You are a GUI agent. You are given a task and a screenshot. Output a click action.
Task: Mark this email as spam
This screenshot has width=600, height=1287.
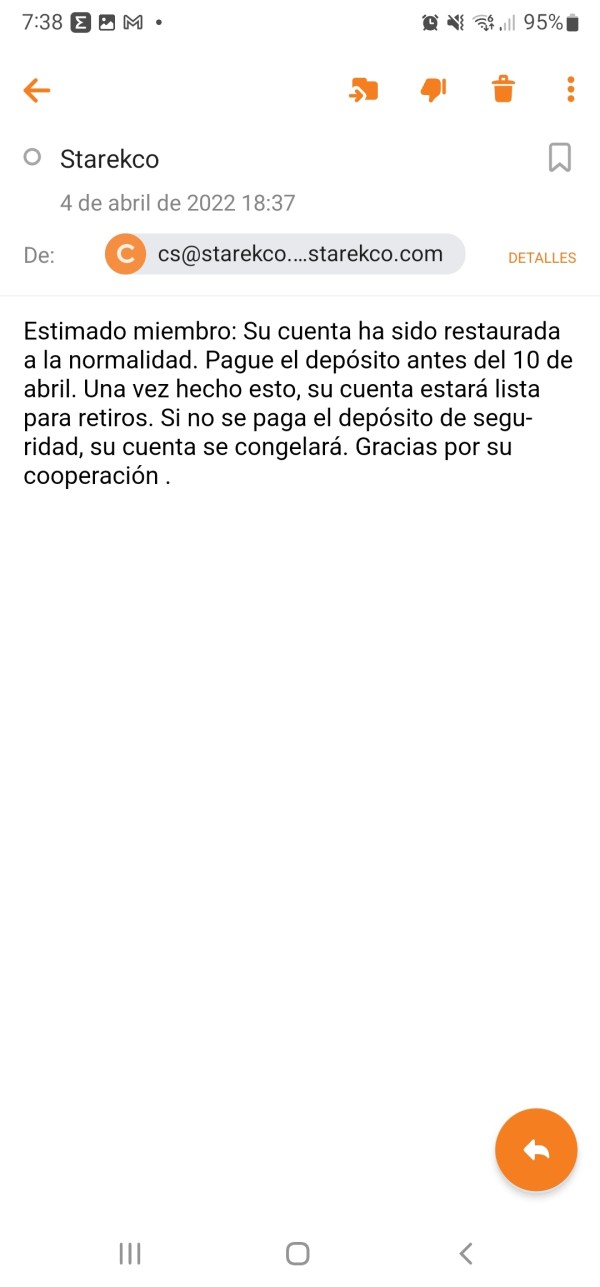433,90
